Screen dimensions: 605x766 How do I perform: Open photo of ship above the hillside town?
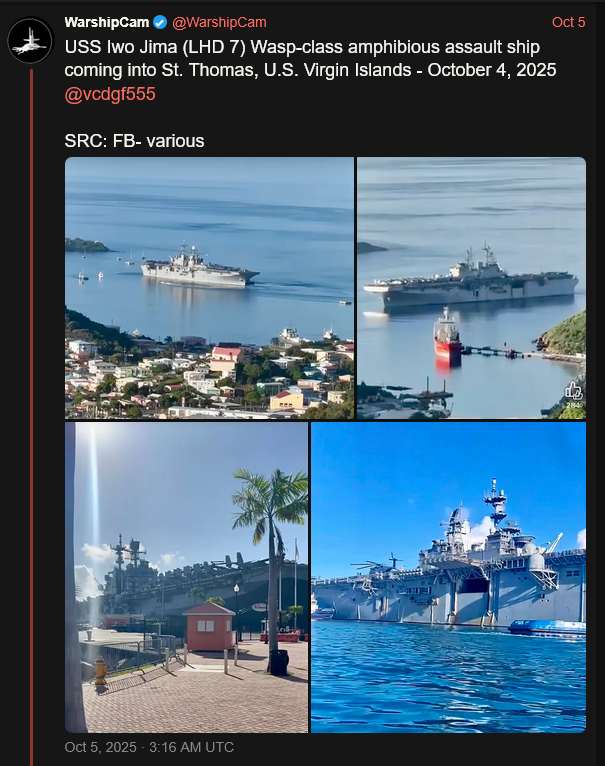click(x=209, y=288)
